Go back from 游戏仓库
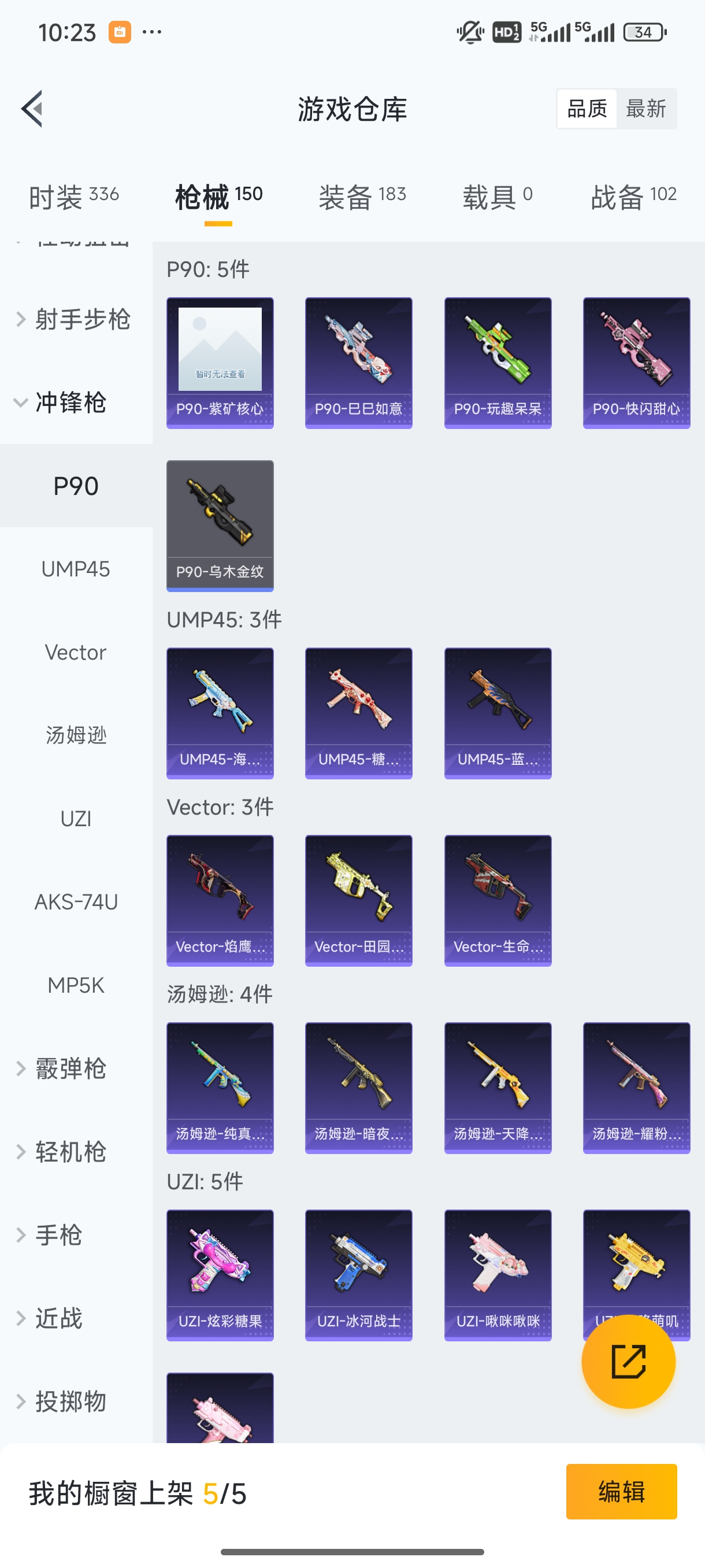 point(32,109)
